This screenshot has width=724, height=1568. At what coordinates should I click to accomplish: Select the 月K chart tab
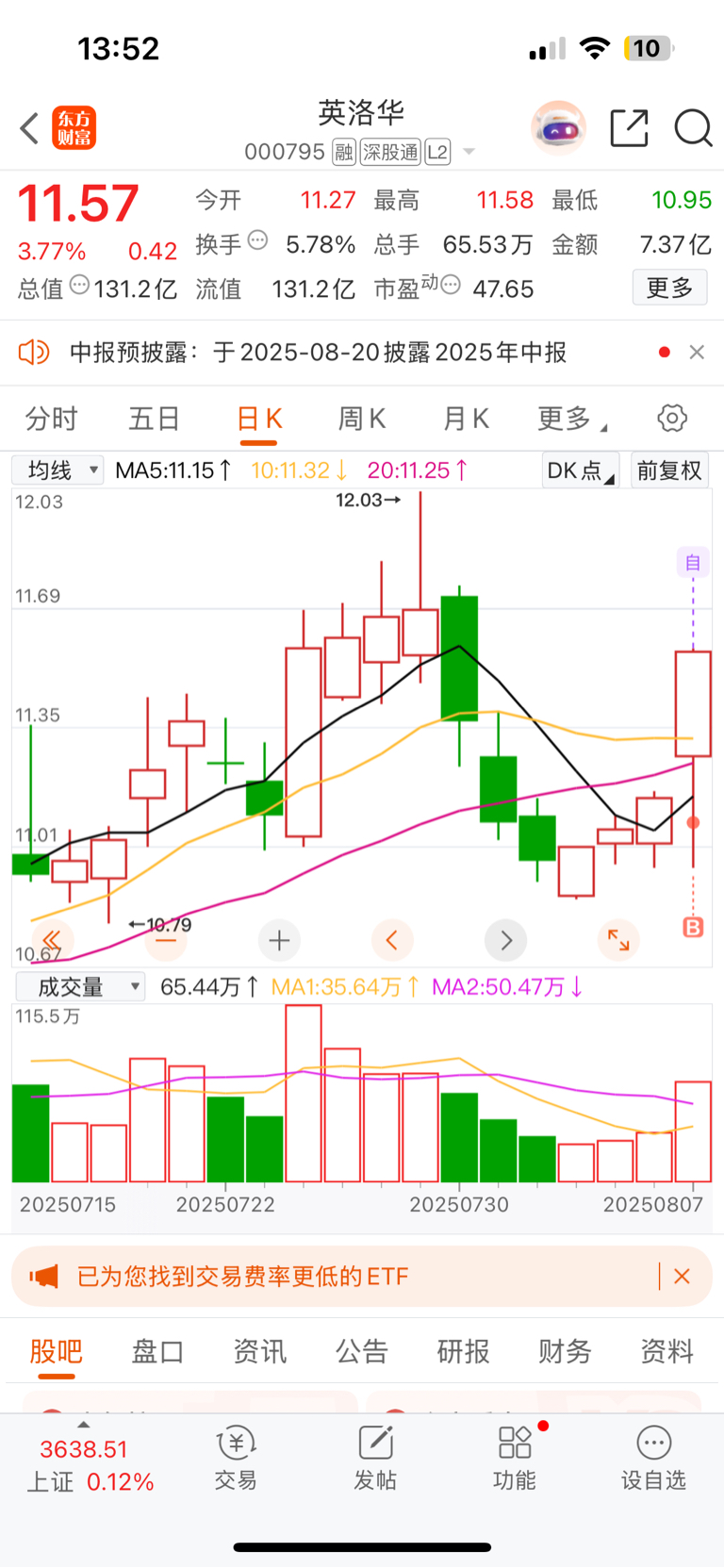(466, 418)
